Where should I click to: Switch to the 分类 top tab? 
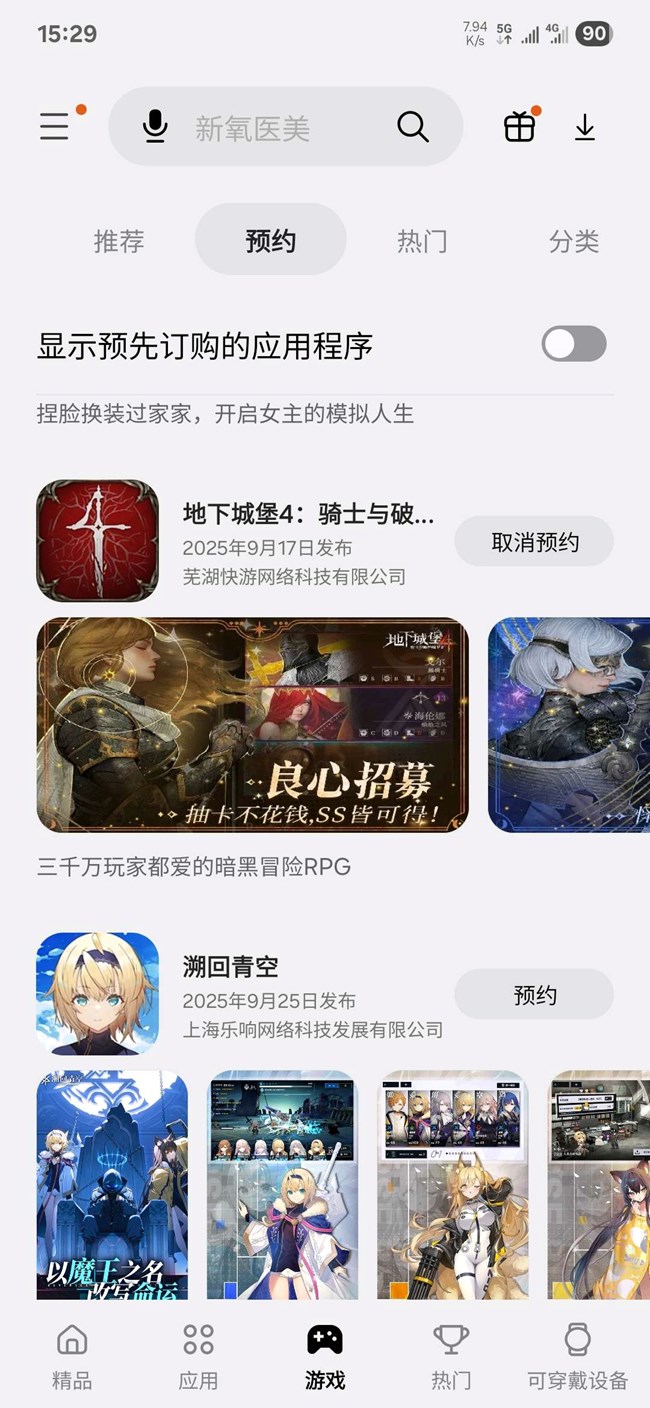[x=574, y=241]
